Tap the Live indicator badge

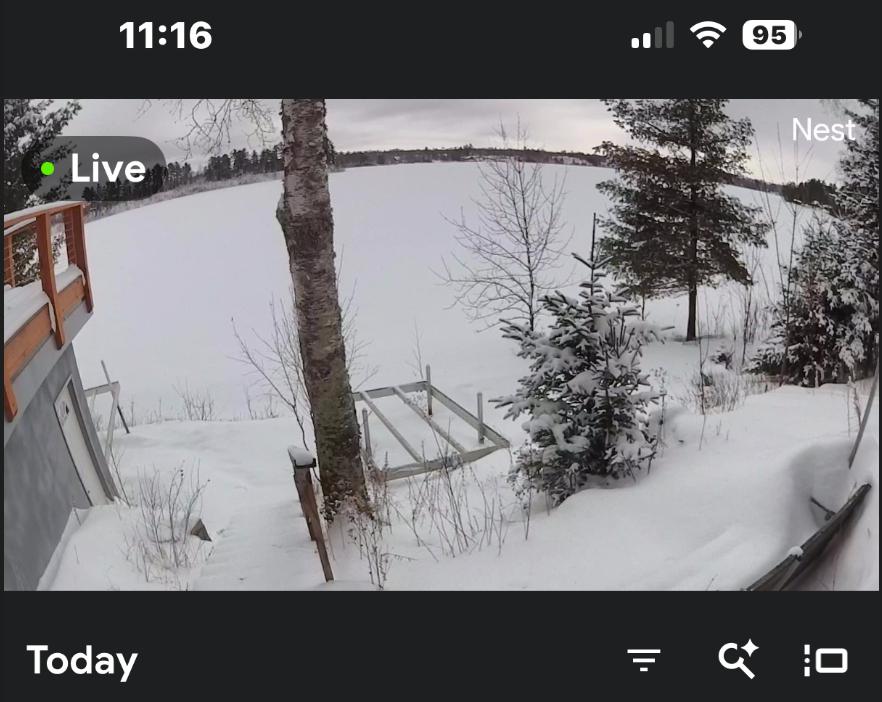94,169
